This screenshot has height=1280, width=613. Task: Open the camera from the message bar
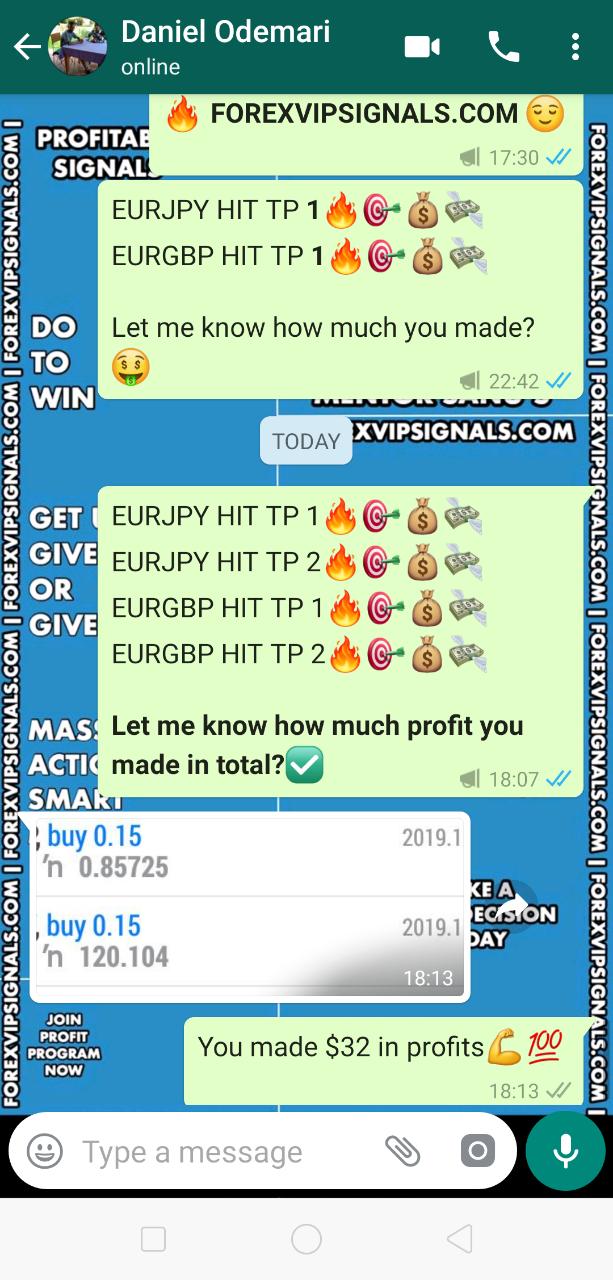pos(477,1152)
